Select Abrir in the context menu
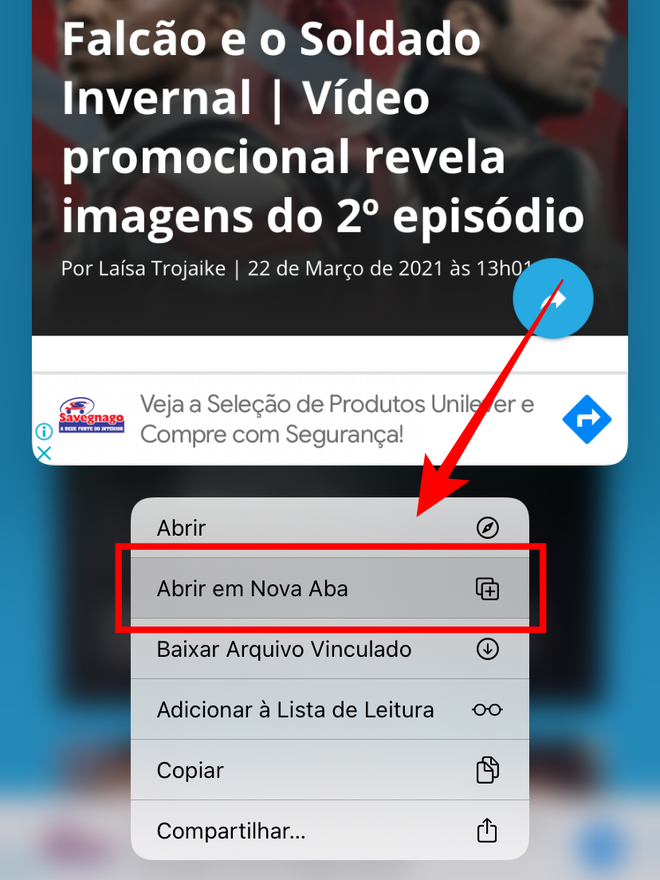Image resolution: width=660 pixels, height=880 pixels. [x=329, y=527]
